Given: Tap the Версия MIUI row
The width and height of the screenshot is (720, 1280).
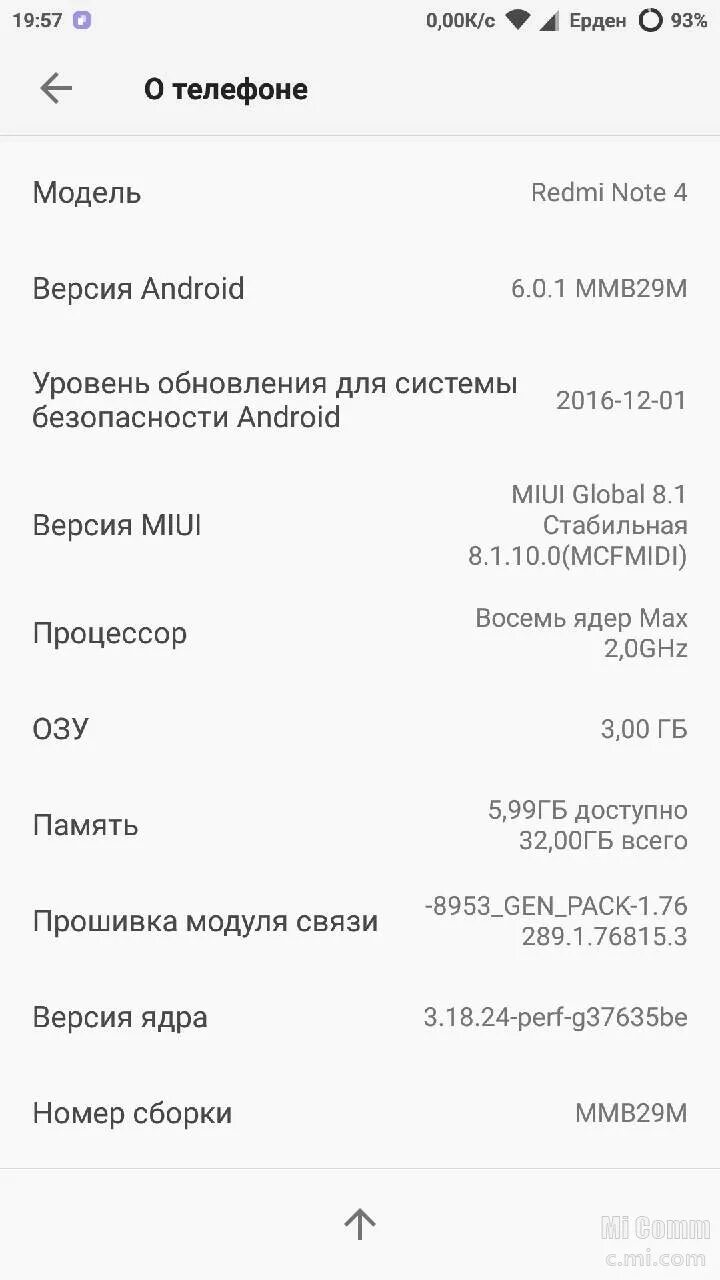Looking at the screenshot, I should (360, 525).
